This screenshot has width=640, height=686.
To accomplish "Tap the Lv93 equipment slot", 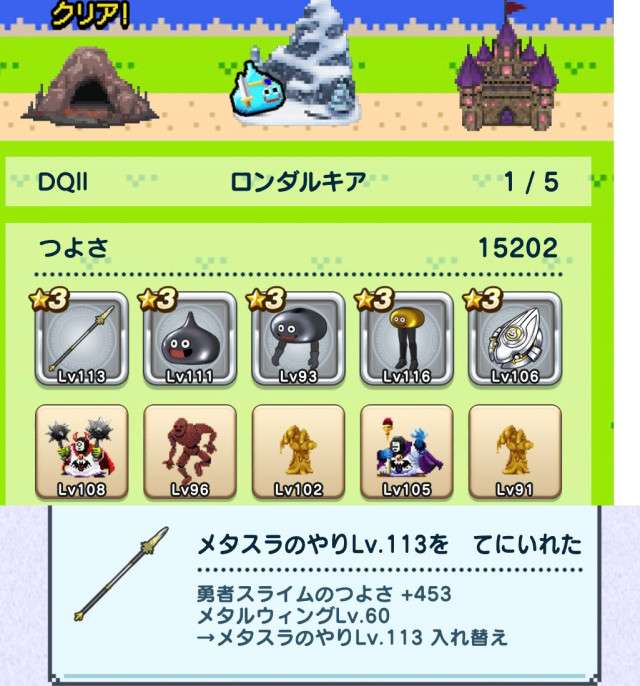I will click(297, 340).
